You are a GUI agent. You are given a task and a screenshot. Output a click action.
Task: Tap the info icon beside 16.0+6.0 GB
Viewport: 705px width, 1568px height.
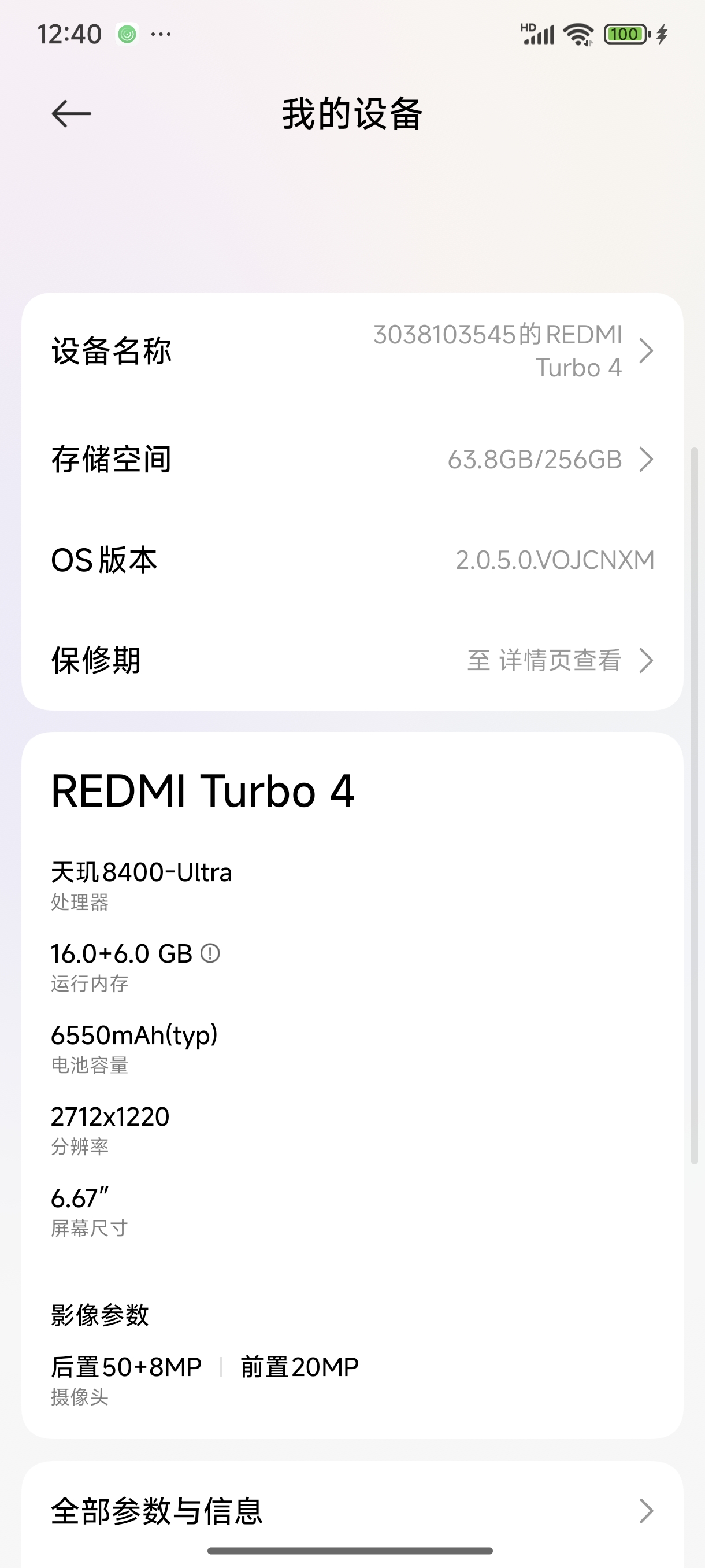[210, 953]
